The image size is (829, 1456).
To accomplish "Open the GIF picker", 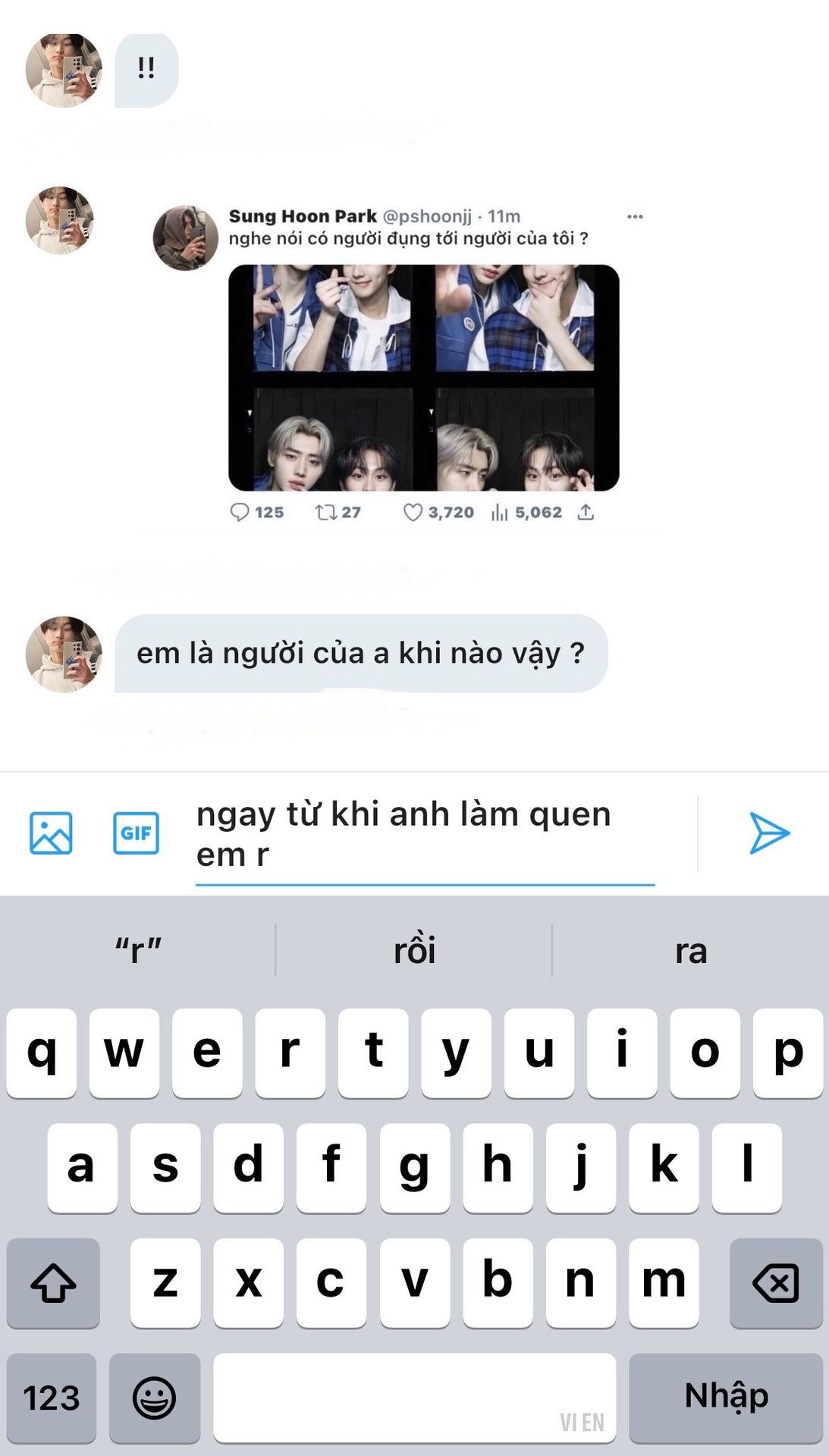I will click(x=136, y=833).
